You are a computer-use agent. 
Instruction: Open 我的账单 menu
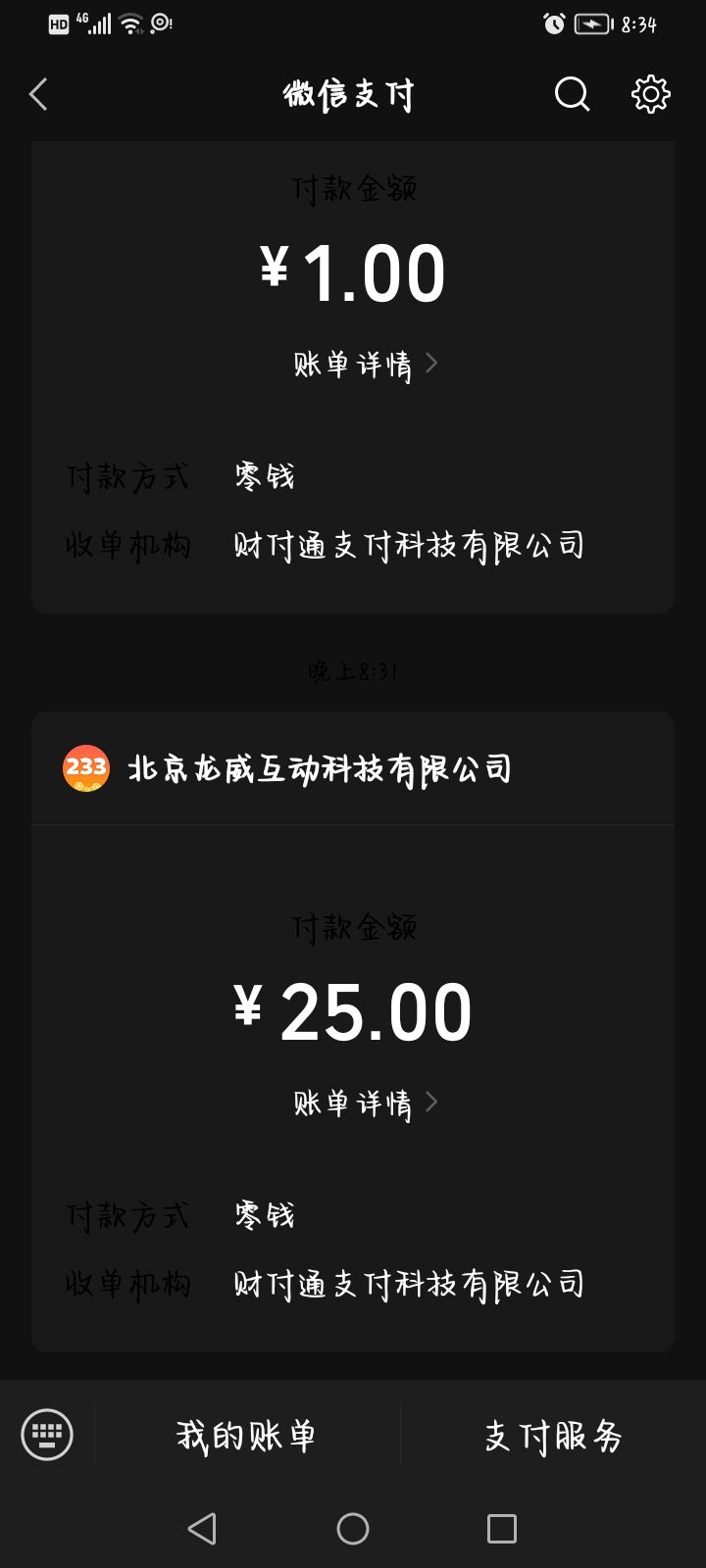point(247,1436)
